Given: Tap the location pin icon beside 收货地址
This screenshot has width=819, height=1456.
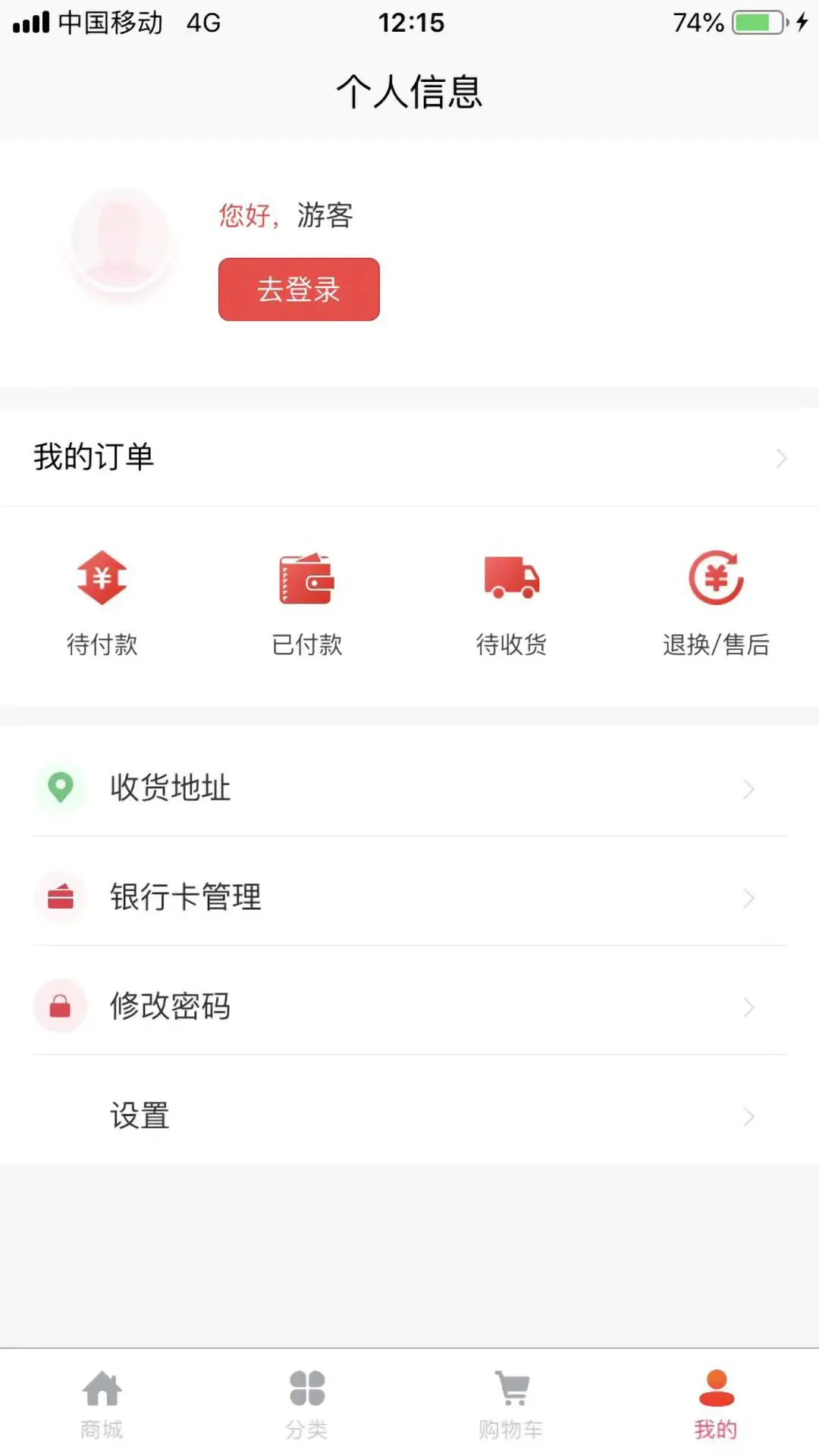Looking at the screenshot, I should 61,788.
